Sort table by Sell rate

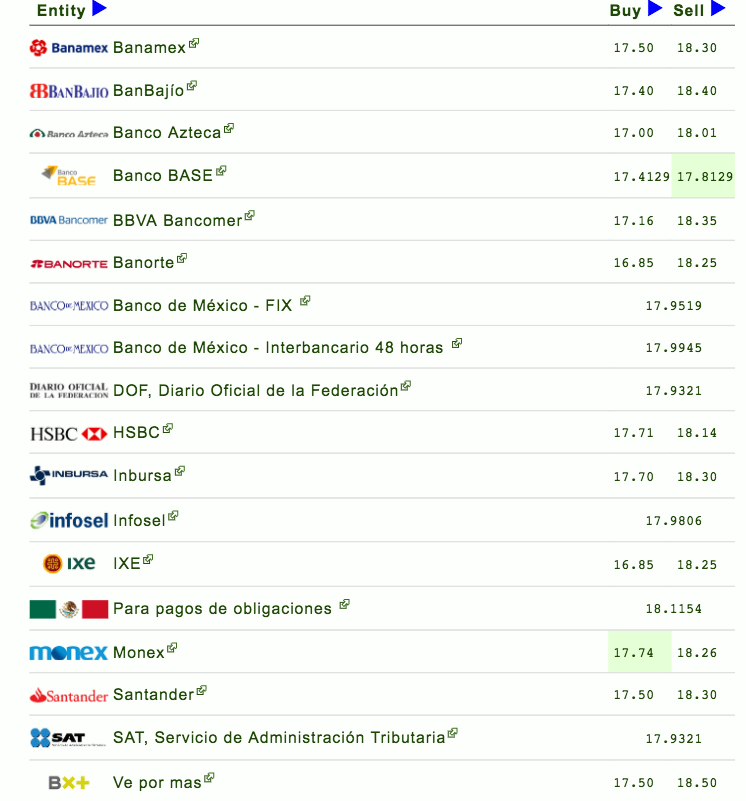click(x=718, y=9)
